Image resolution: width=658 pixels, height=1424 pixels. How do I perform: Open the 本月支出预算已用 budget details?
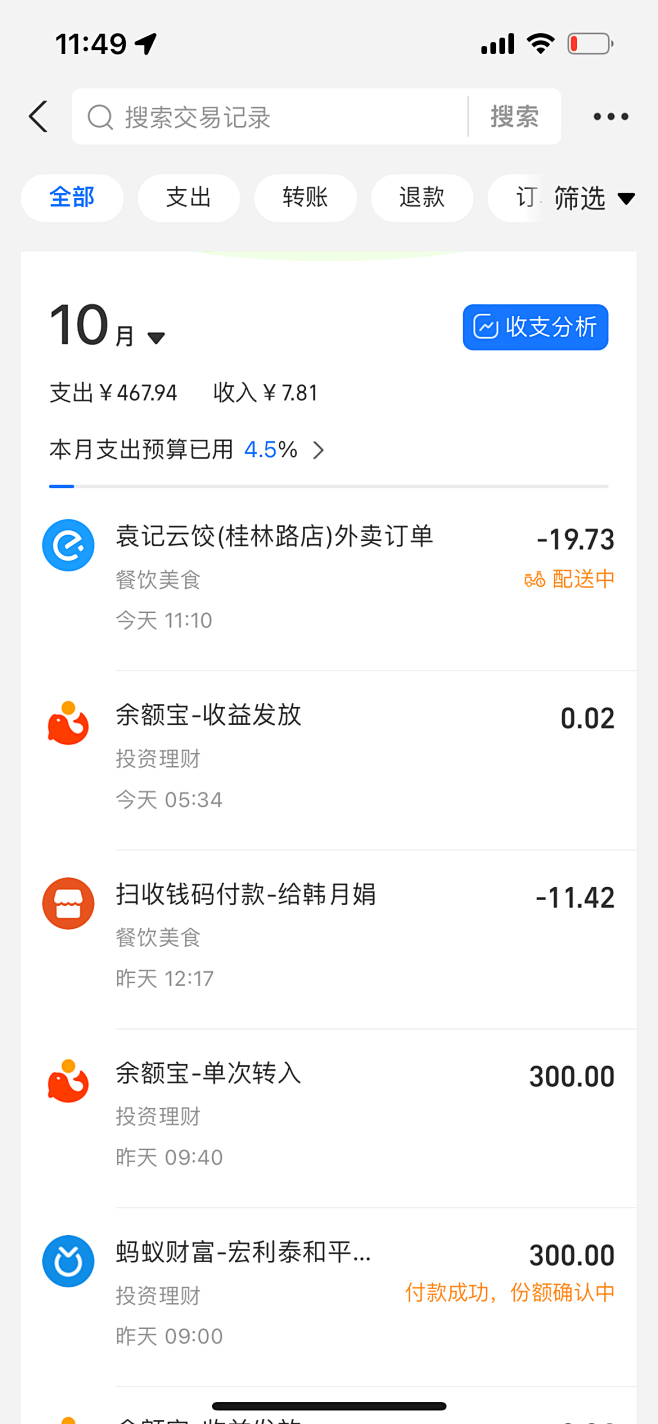point(187,450)
